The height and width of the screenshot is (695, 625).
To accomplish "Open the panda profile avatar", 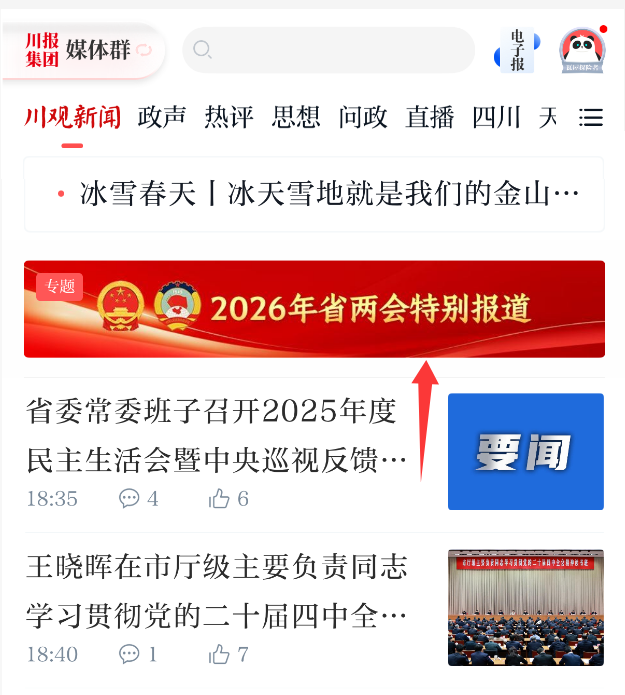I will coord(582,50).
